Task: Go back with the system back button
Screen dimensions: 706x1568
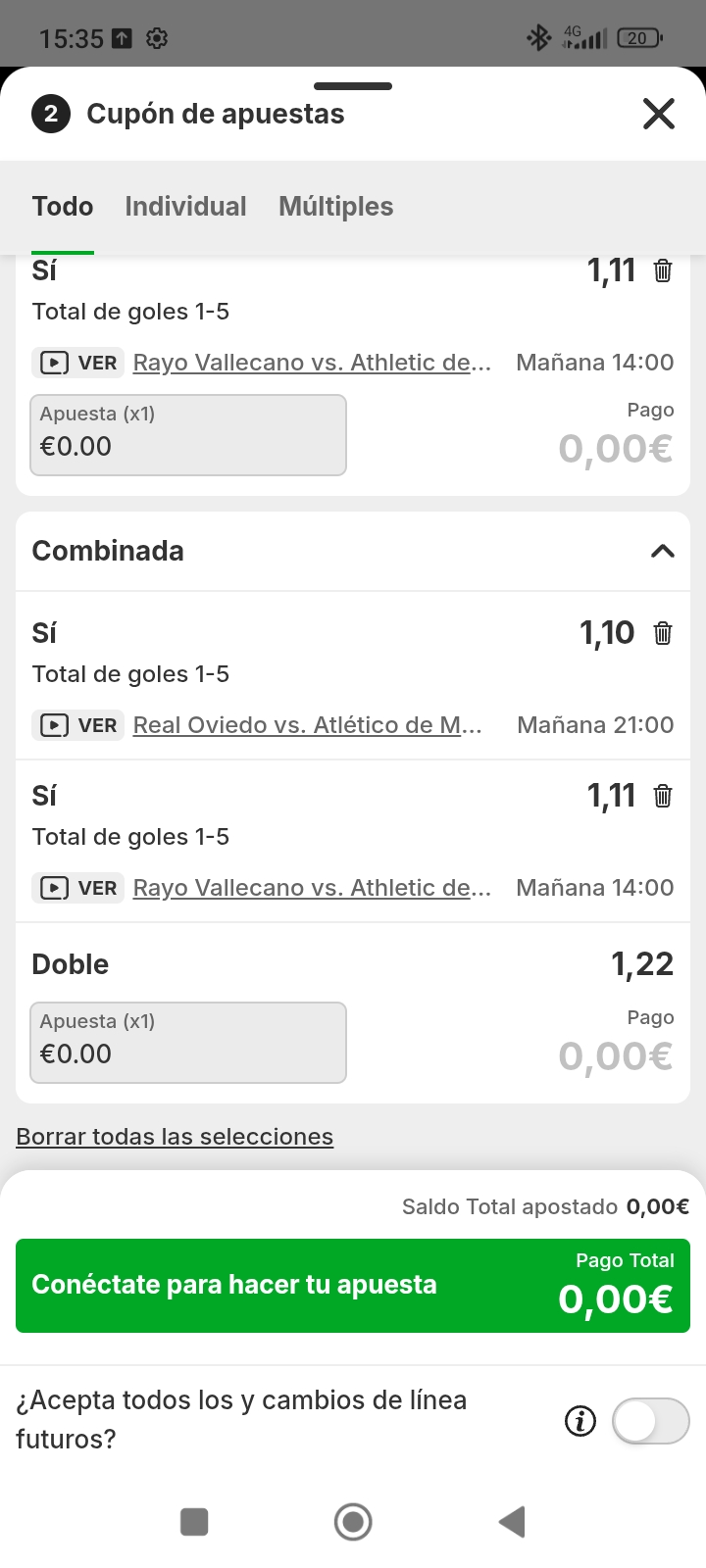Action: (512, 1522)
